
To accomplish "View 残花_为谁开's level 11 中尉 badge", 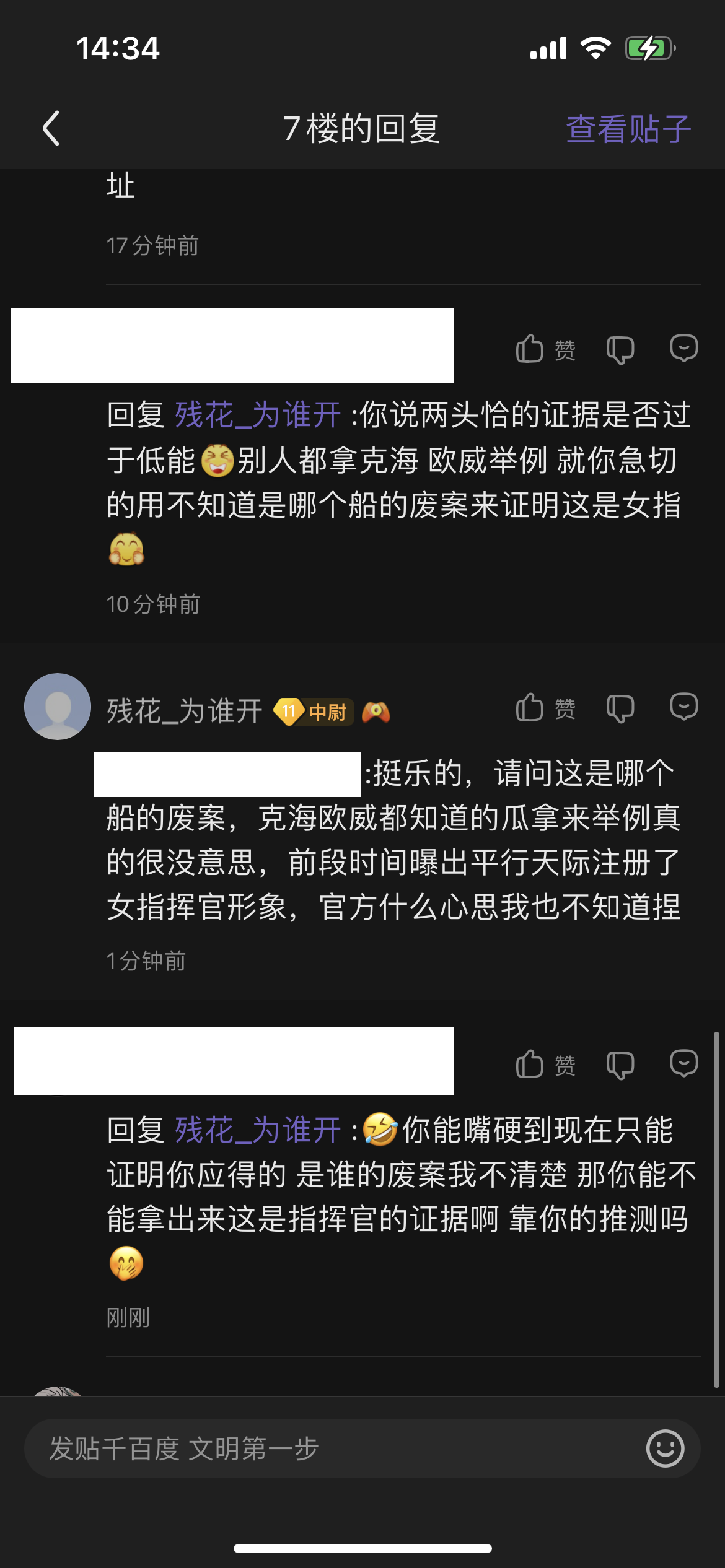I will pos(314,712).
